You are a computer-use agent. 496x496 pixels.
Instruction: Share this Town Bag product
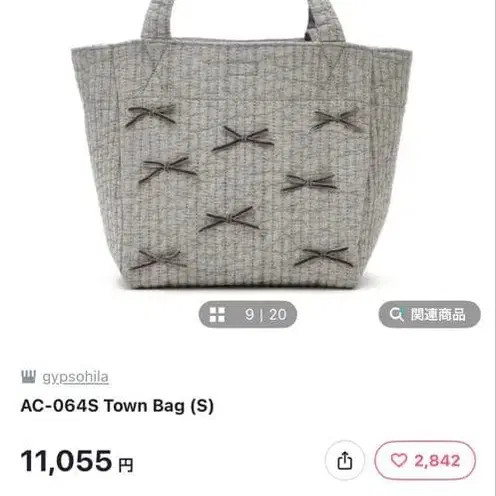tap(345, 461)
